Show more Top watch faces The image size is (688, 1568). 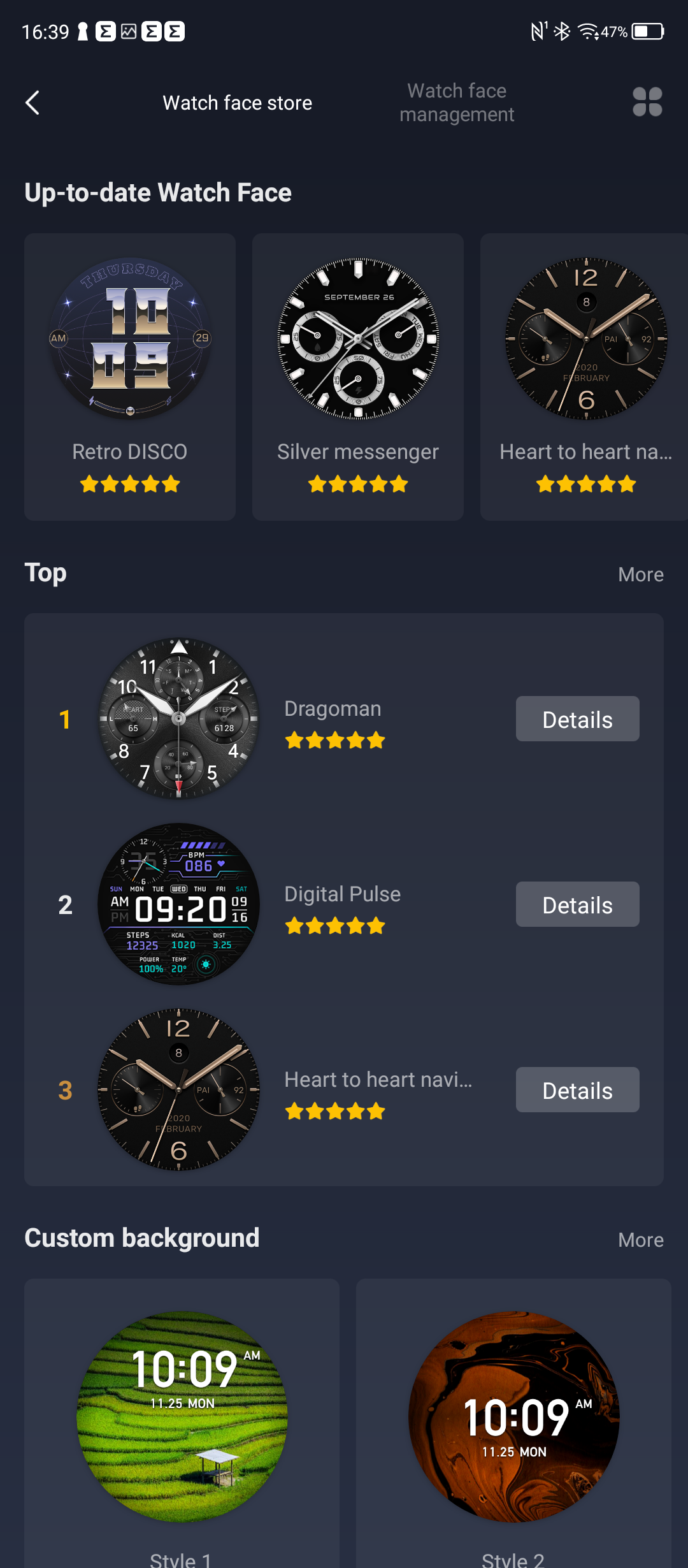(x=641, y=574)
